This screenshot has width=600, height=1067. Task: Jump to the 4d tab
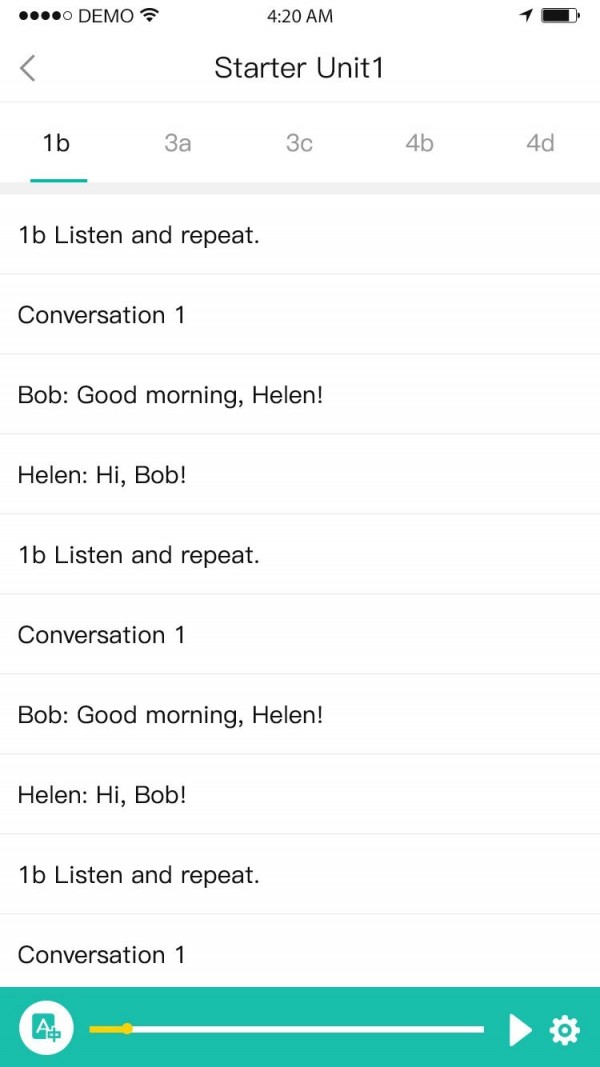[540, 143]
